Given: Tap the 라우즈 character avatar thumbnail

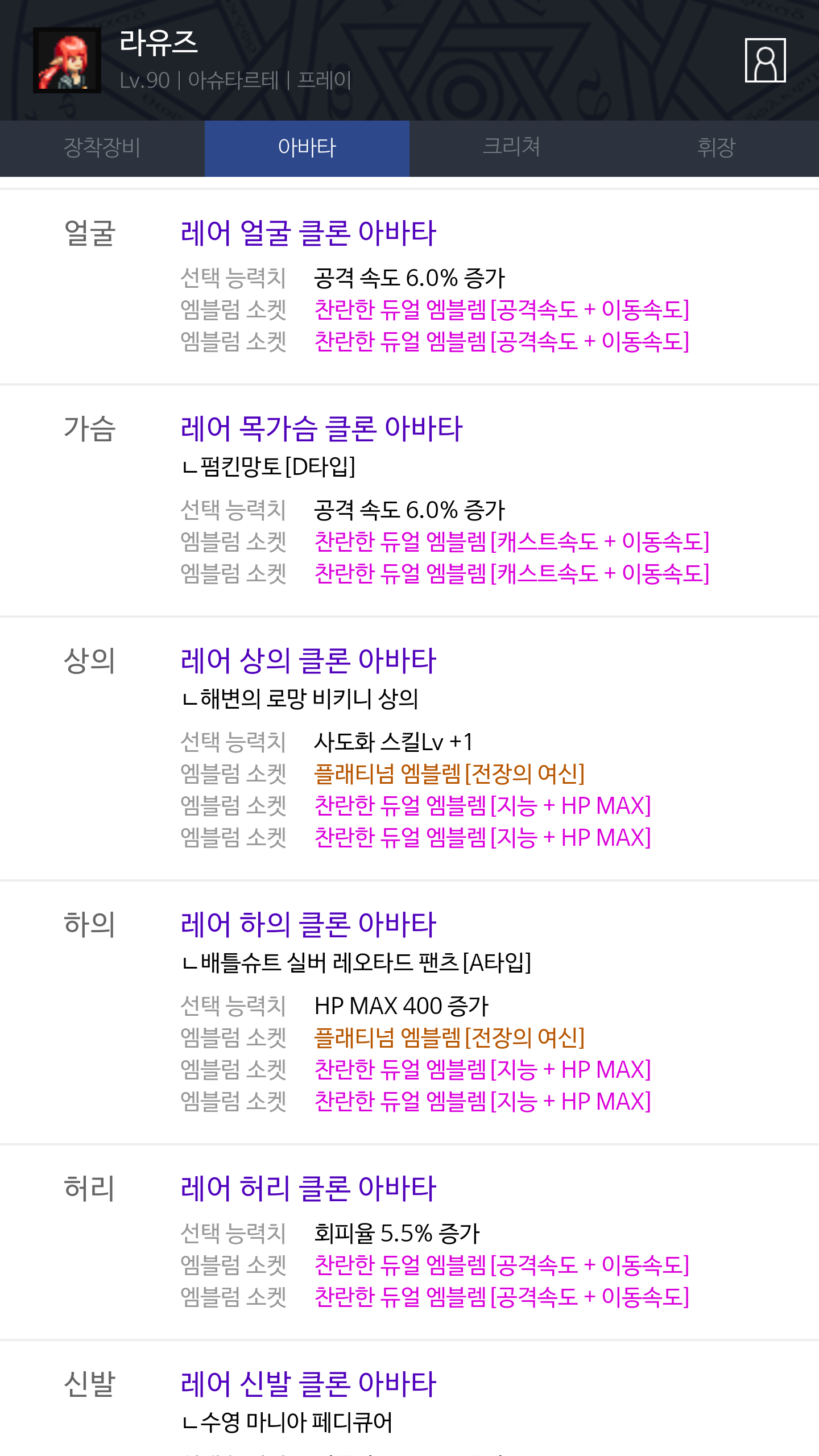Looking at the screenshot, I should (67, 60).
